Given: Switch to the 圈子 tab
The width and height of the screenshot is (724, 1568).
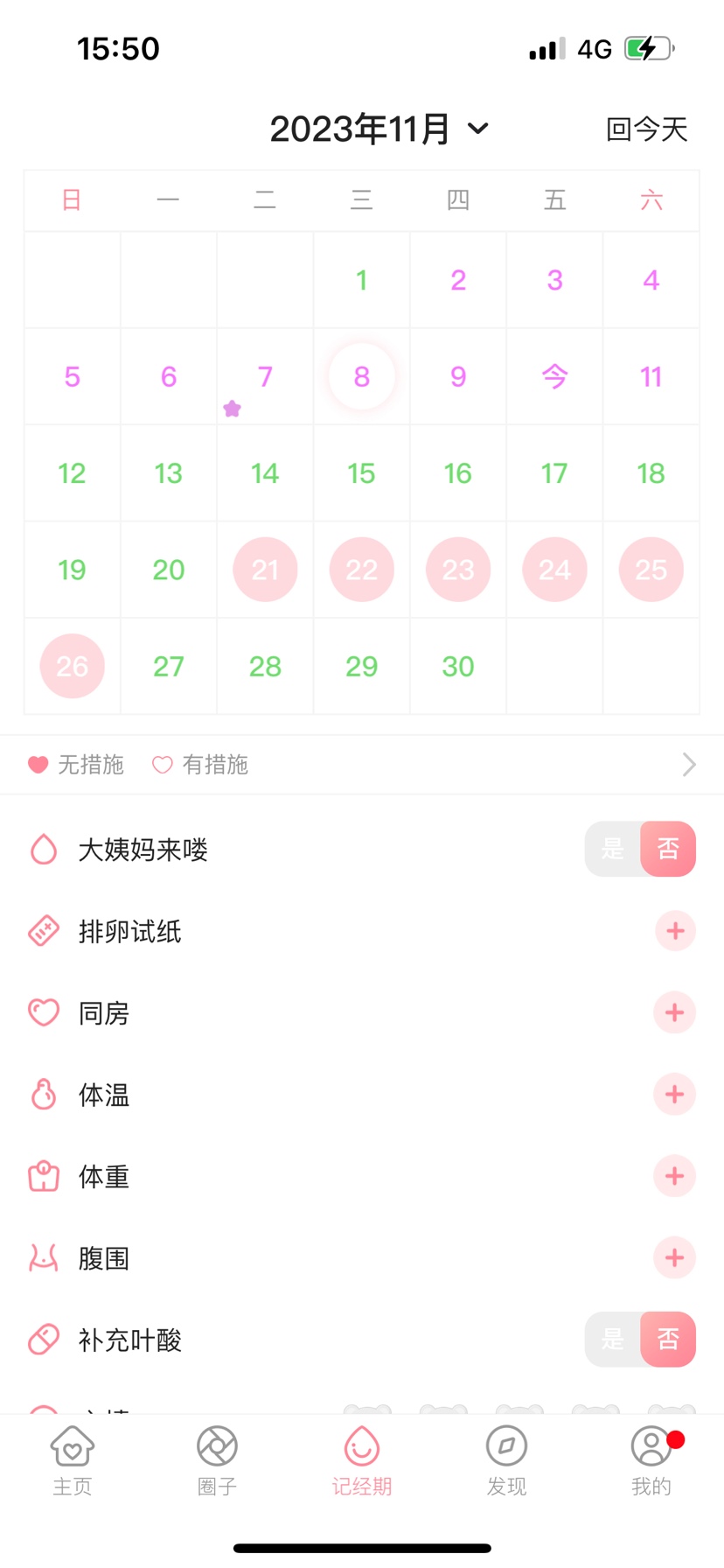Looking at the screenshot, I should point(217,1460).
